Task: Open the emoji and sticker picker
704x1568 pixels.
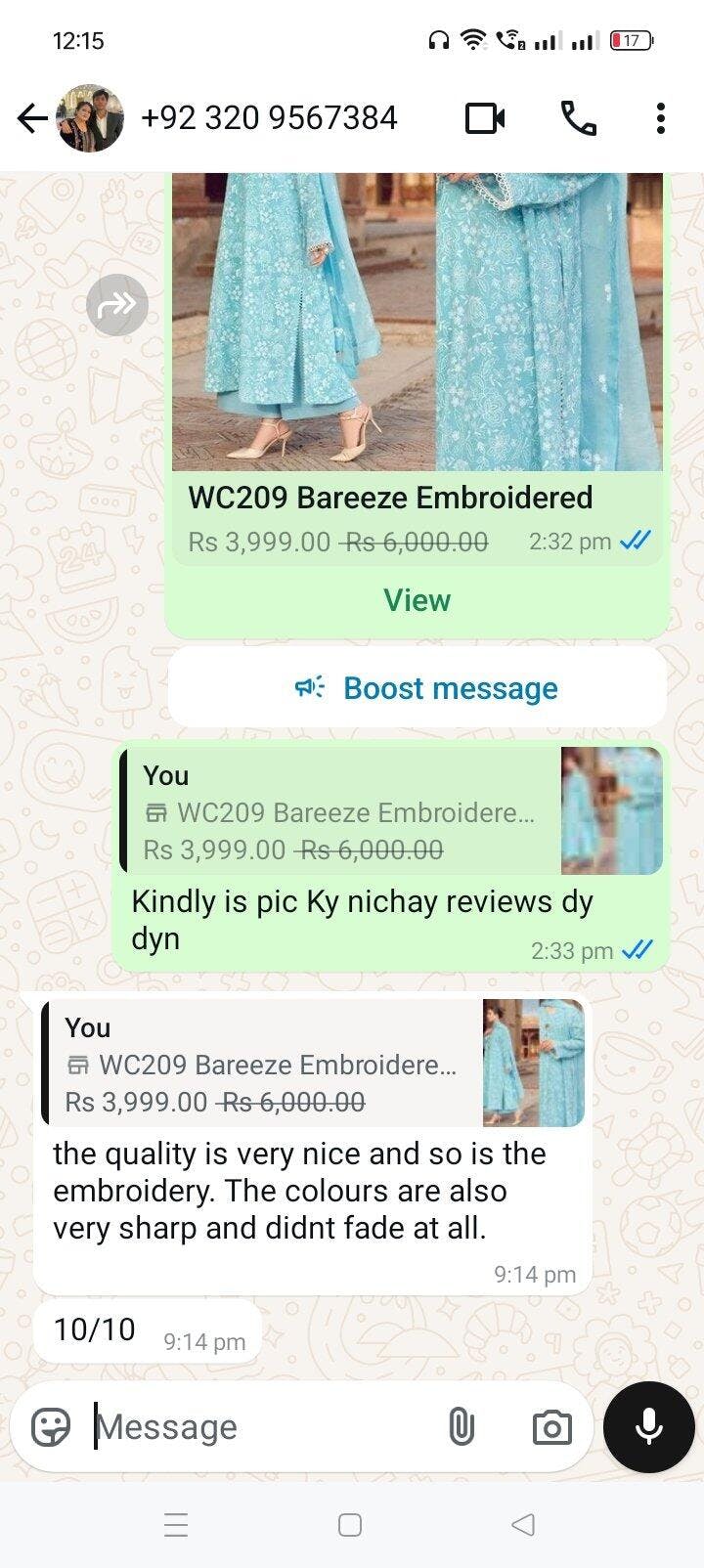Action: (51, 1427)
